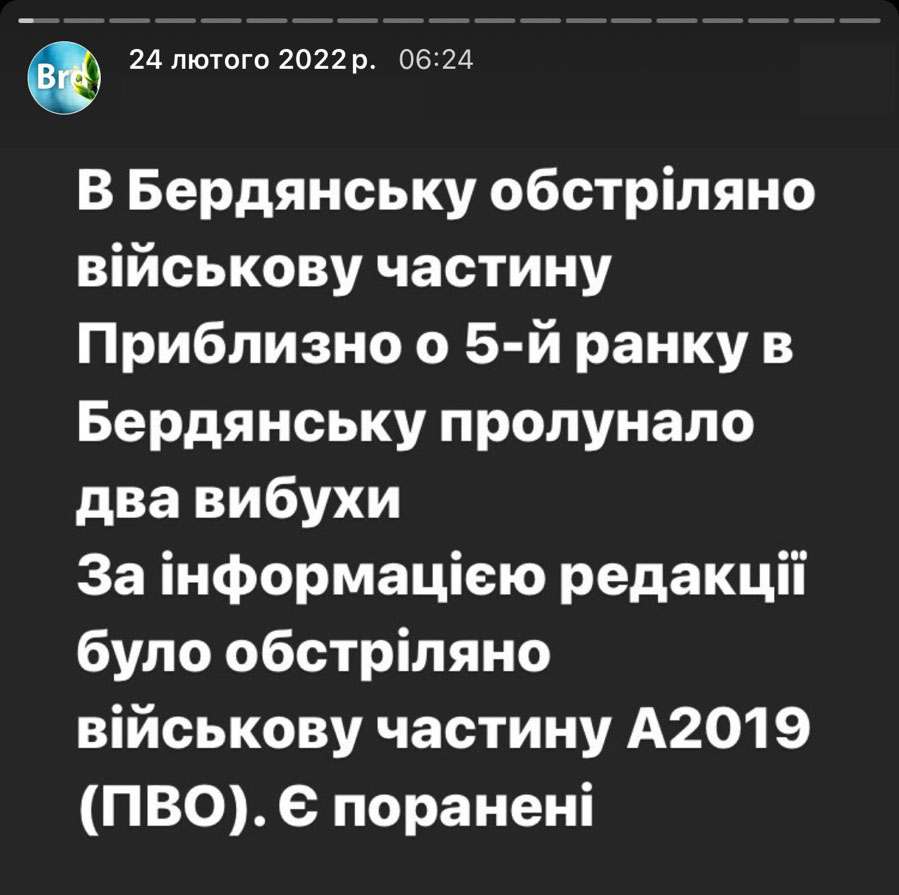Open the story author's profile avatar
This screenshot has width=899, height=895.
pyautogui.click(x=65, y=77)
